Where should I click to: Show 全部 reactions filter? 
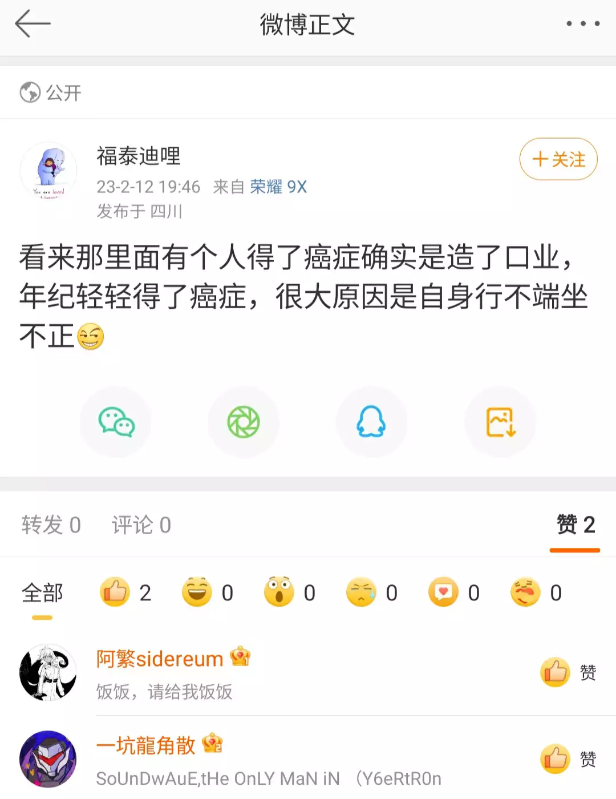pos(42,593)
